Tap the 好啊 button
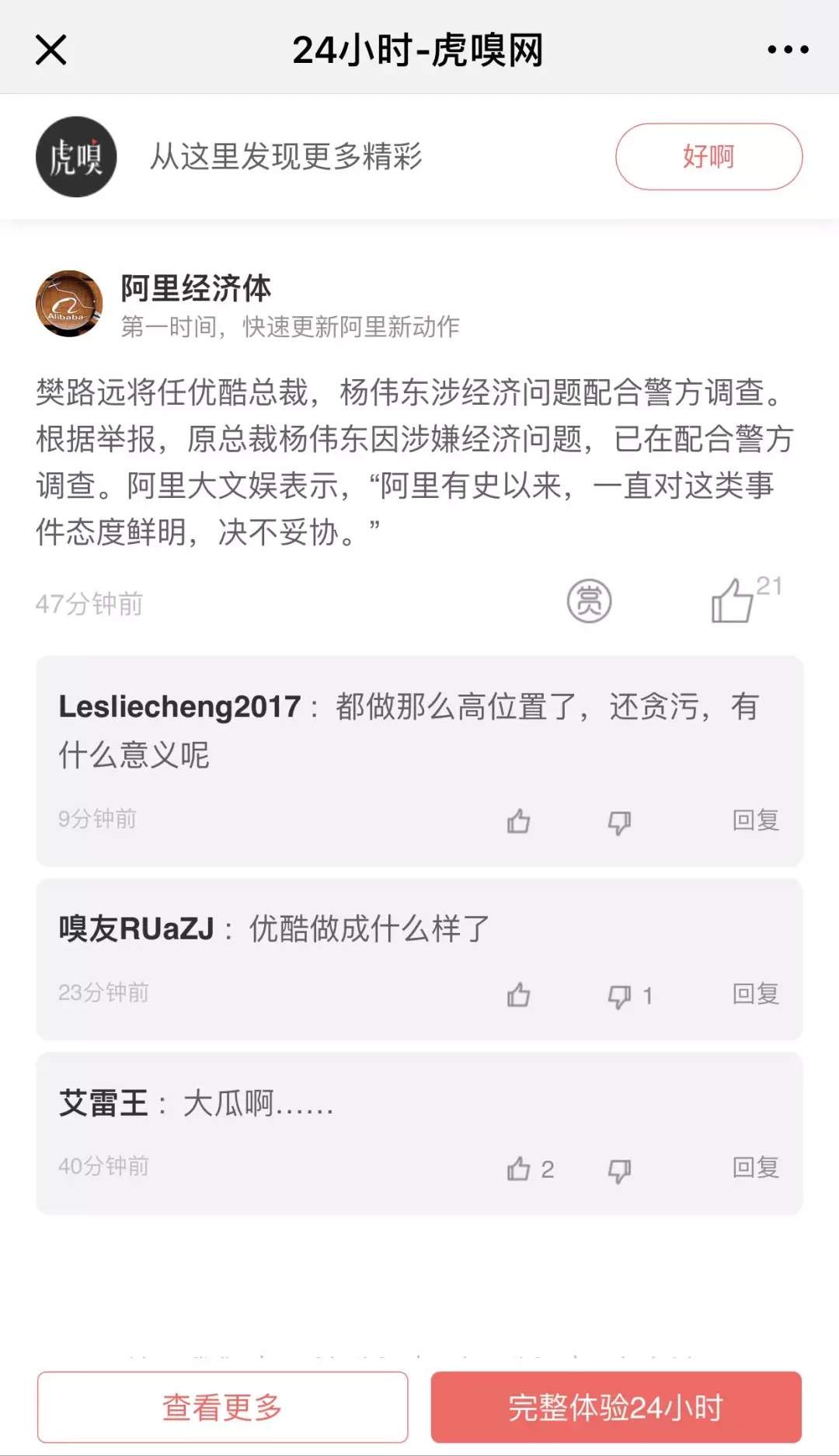Viewport: 839px width, 1456px height. click(708, 156)
